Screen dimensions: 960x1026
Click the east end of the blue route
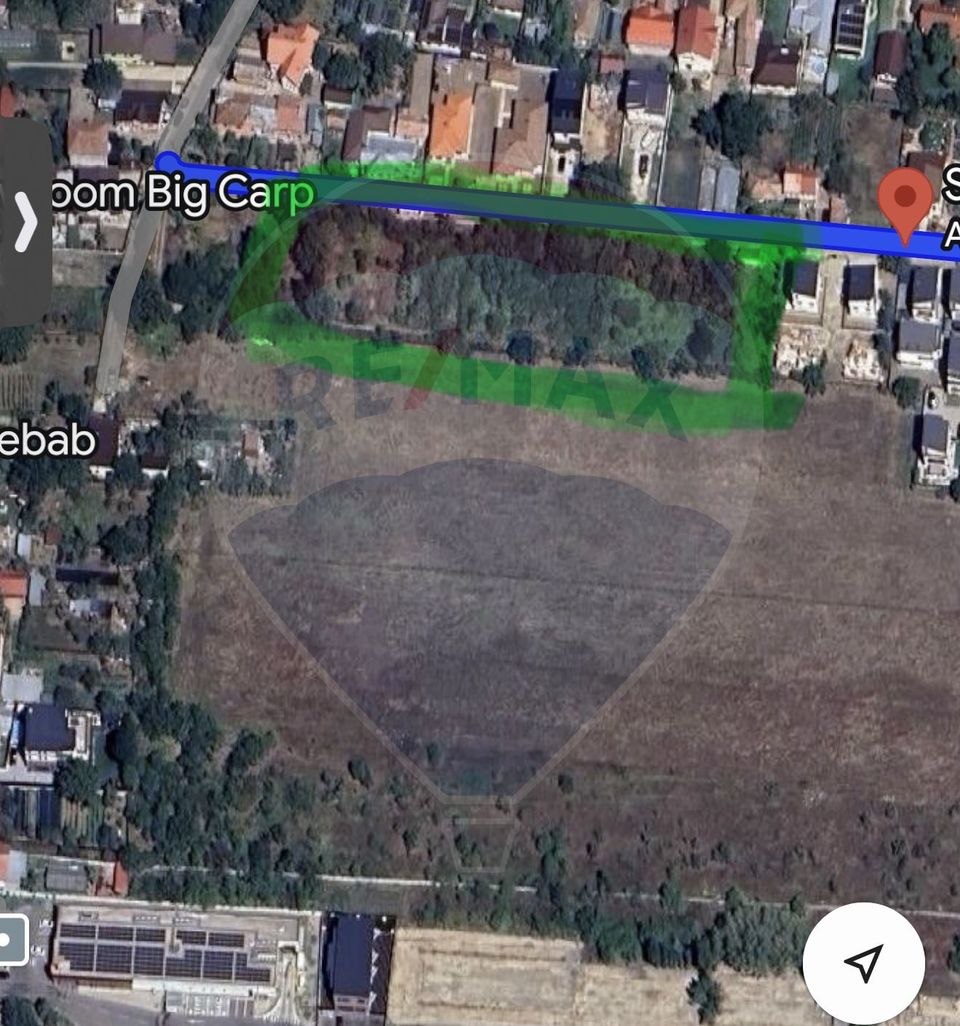(x=950, y=250)
